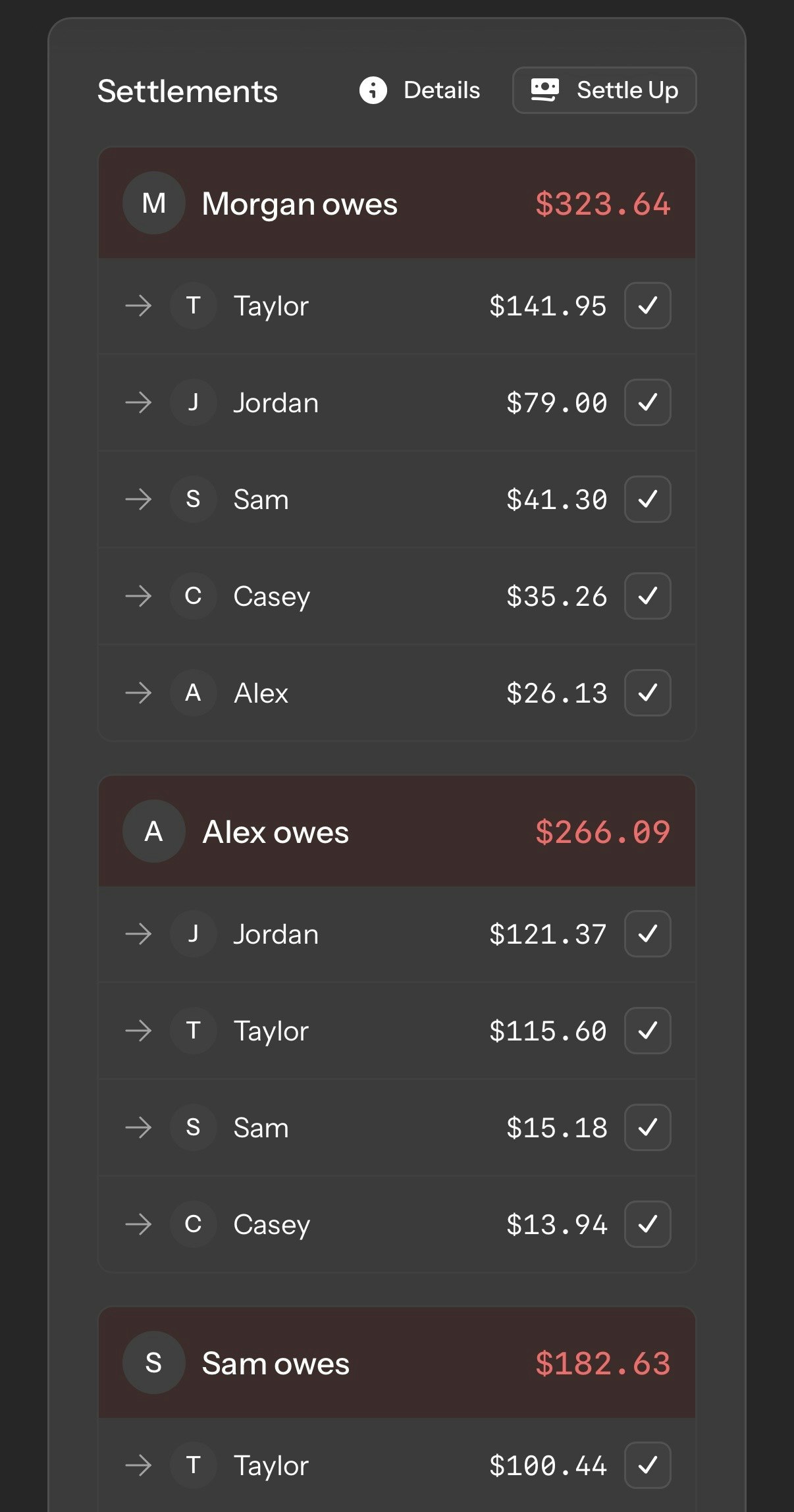Mark Morgan's $79.00 debt to Jordan settled
794x1512 pixels.
pyautogui.click(x=647, y=402)
